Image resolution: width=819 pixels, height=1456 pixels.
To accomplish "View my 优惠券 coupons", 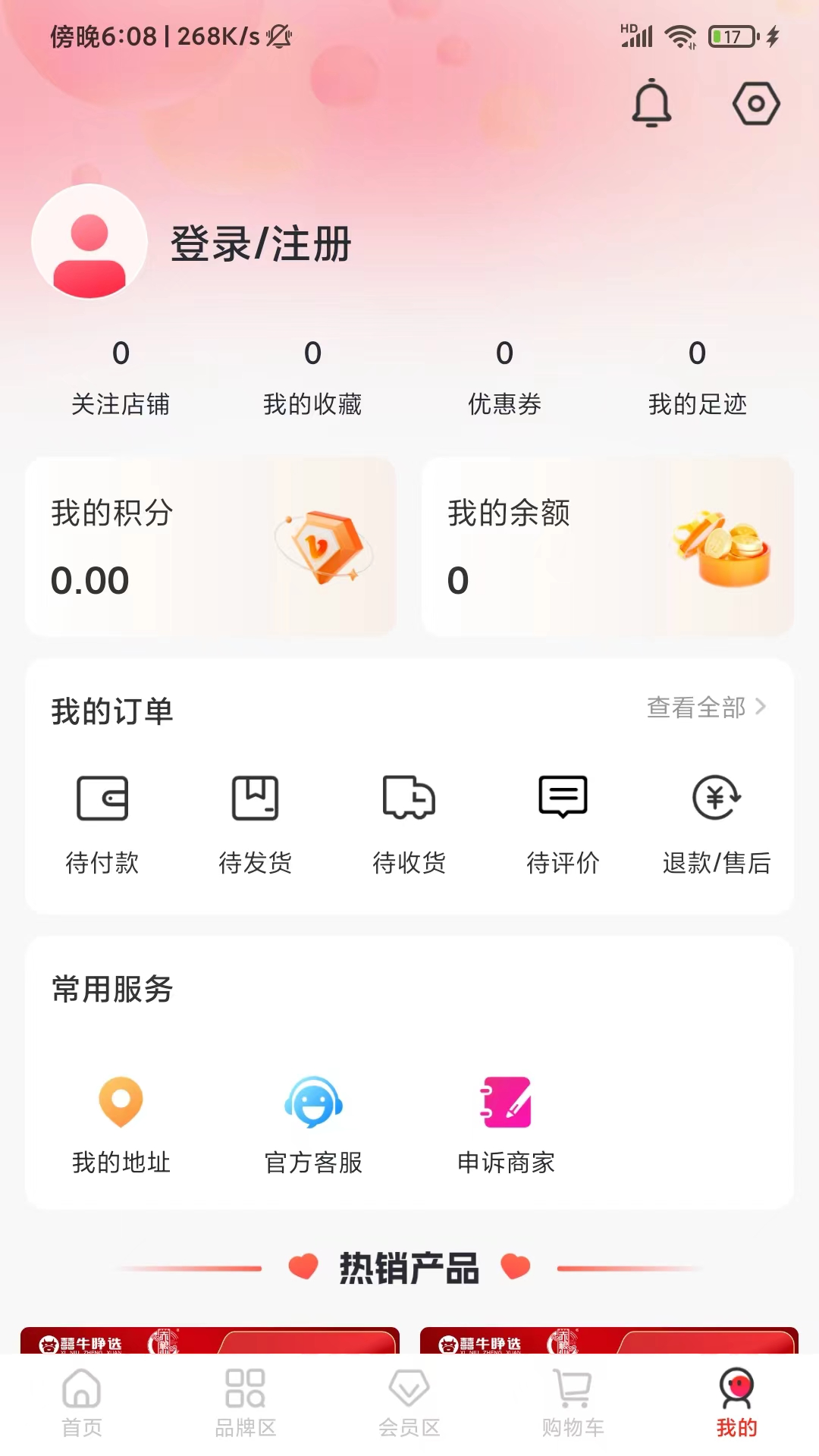I will (504, 378).
